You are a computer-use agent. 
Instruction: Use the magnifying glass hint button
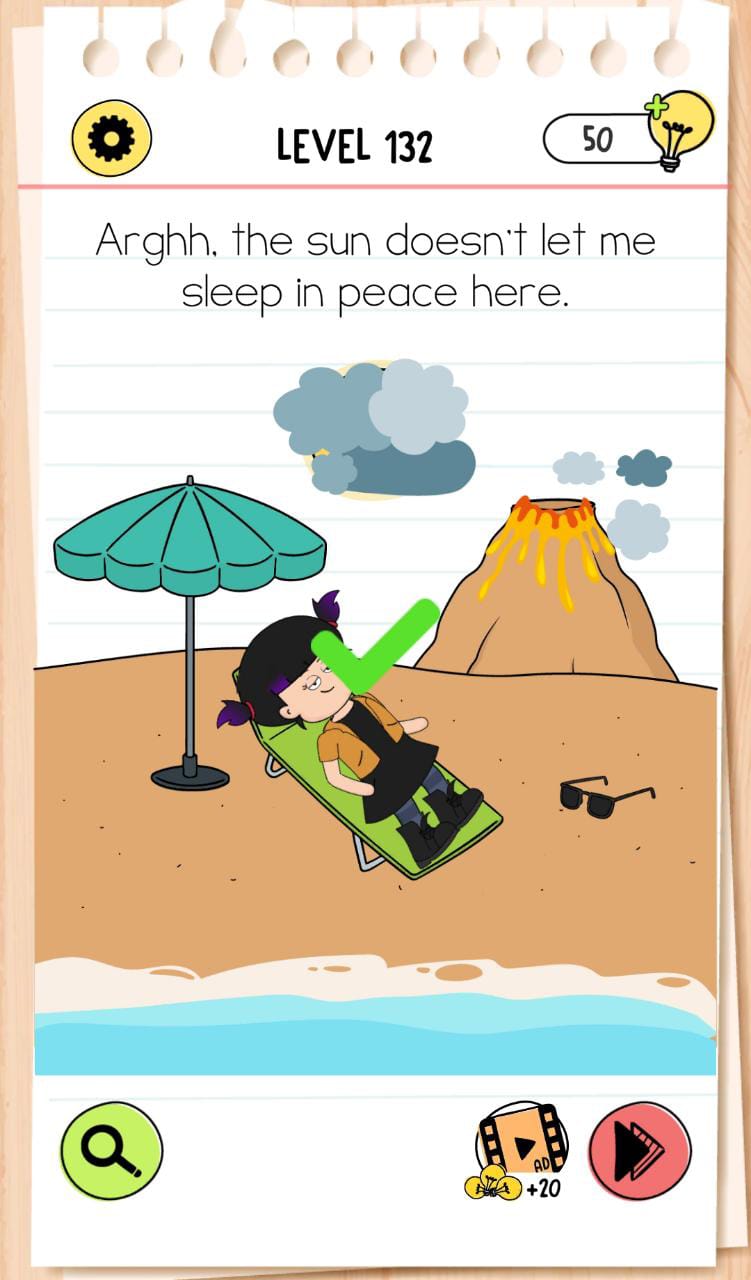pyautogui.click(x=111, y=1151)
